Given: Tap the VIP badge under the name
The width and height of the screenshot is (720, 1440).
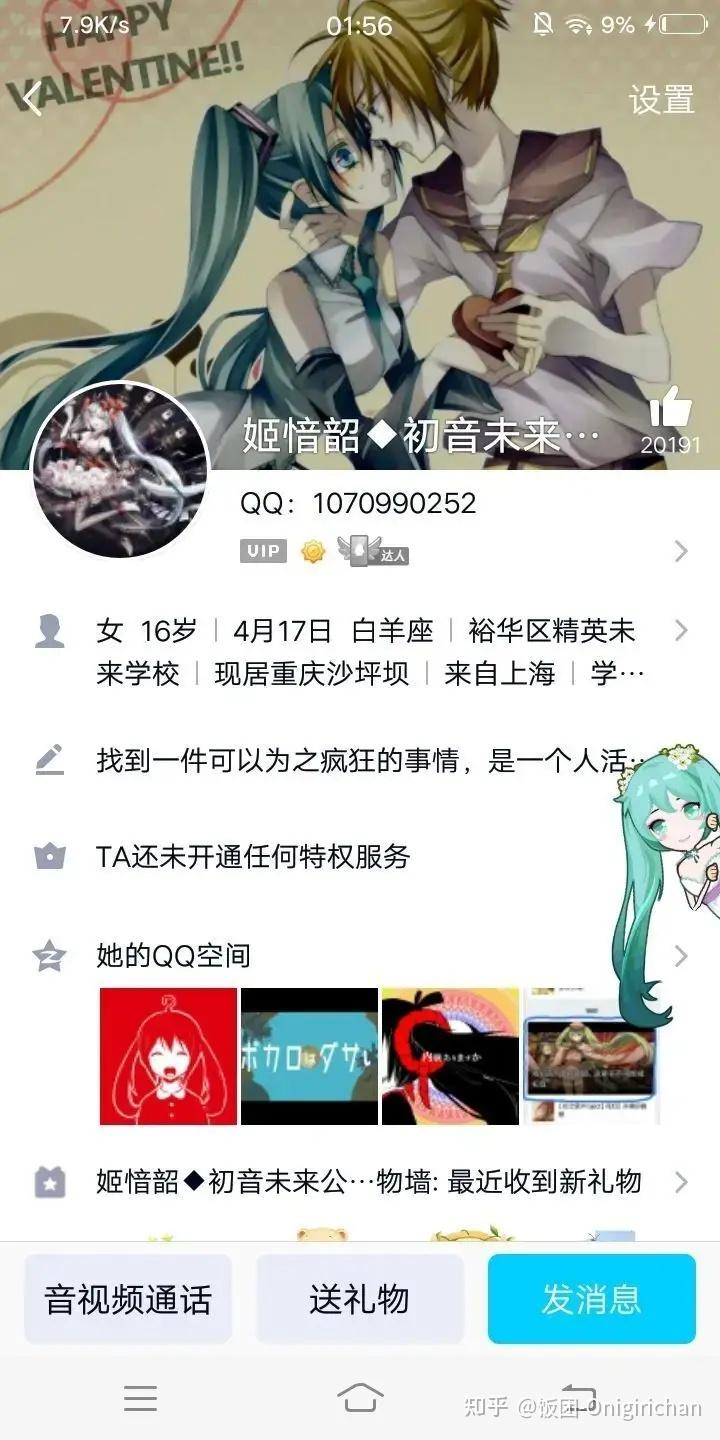Looking at the screenshot, I should tap(261, 551).
